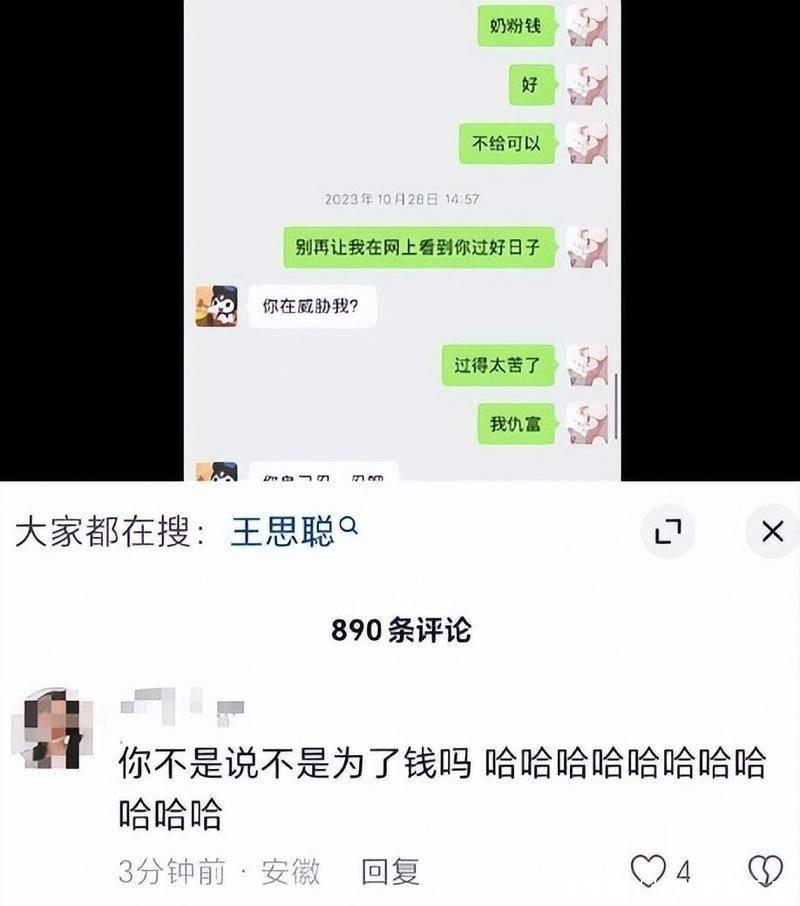The width and height of the screenshot is (800, 906).
Task: Tap the video above the comments
Action: point(401,240)
